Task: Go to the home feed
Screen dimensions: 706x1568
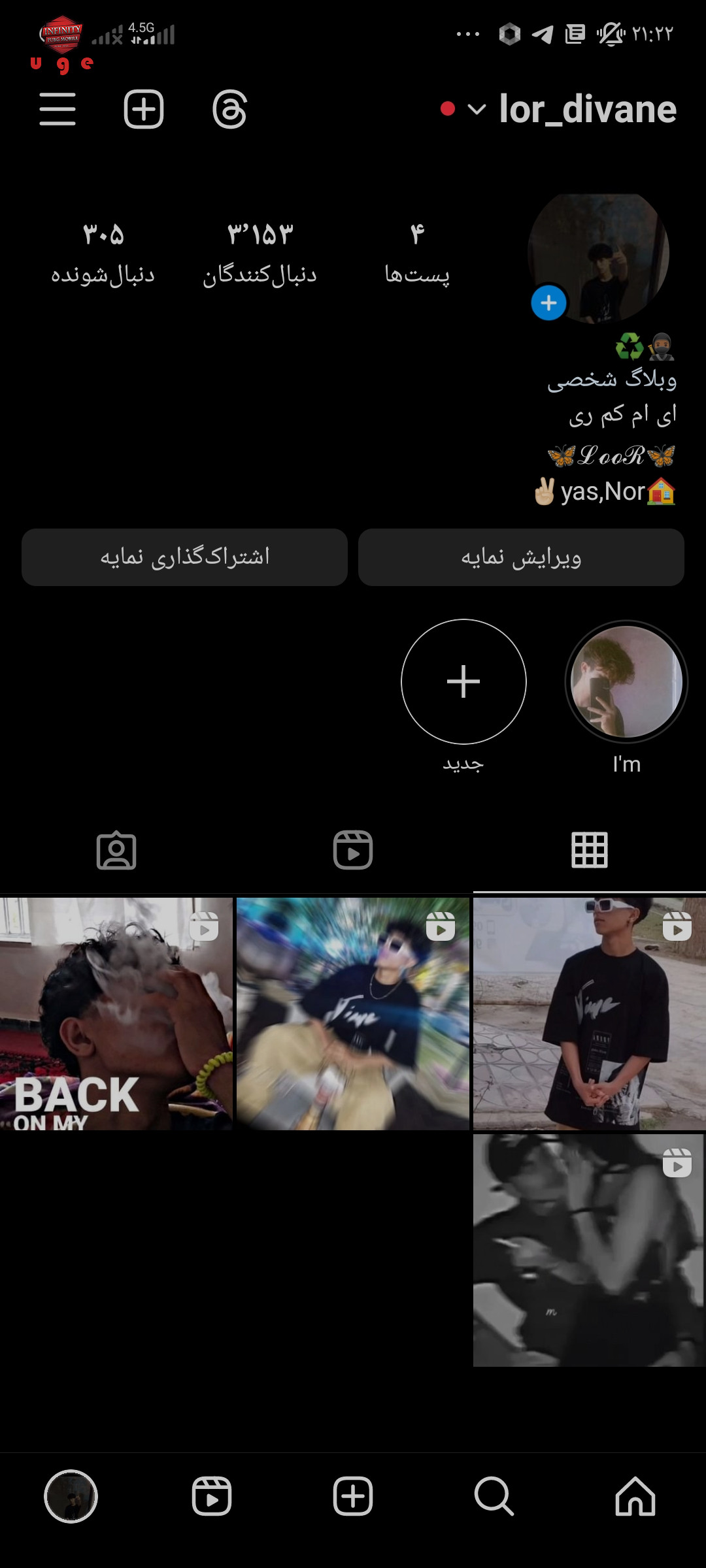Action: click(x=635, y=1496)
